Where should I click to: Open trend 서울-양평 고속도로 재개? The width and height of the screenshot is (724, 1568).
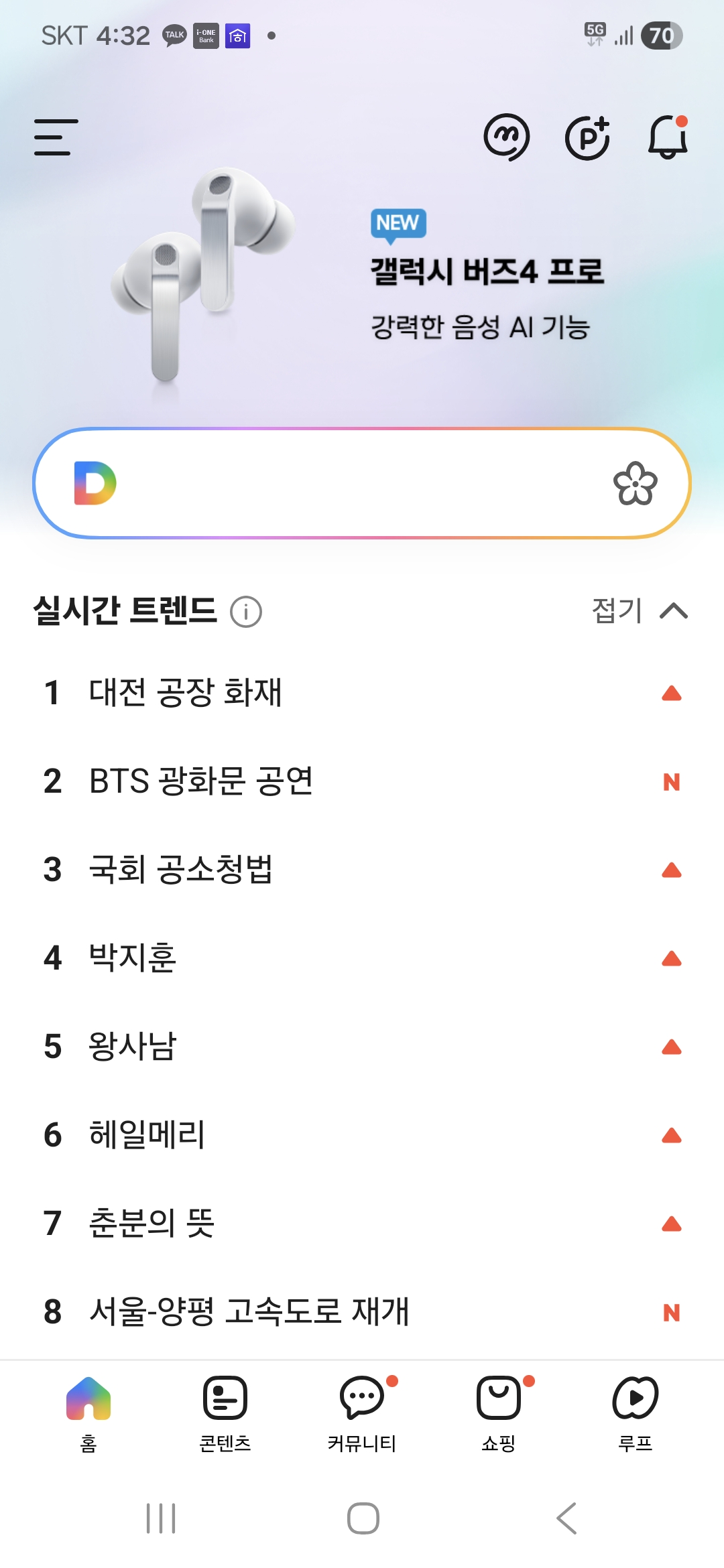(249, 1311)
